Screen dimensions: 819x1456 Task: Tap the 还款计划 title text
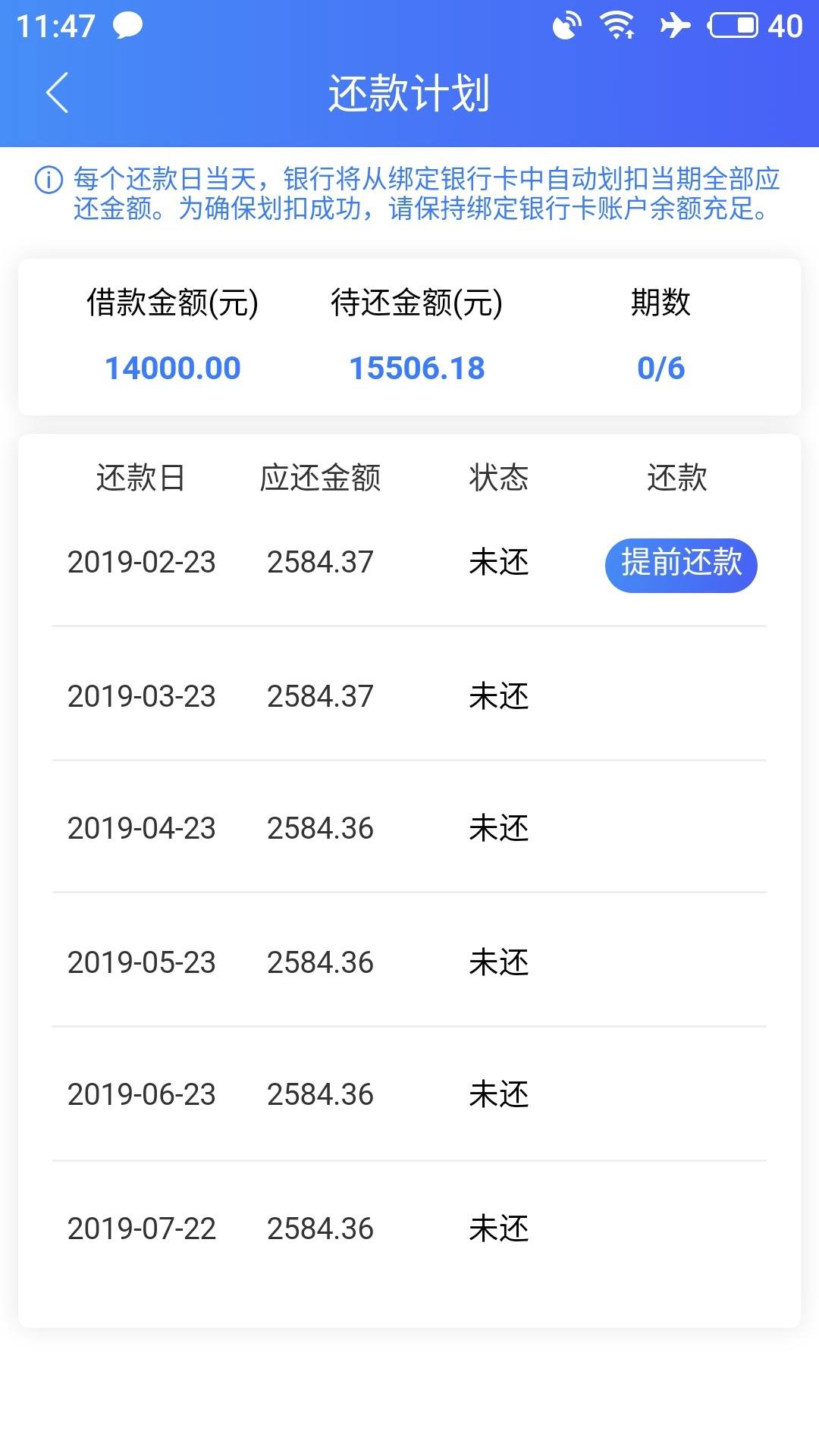(x=409, y=91)
